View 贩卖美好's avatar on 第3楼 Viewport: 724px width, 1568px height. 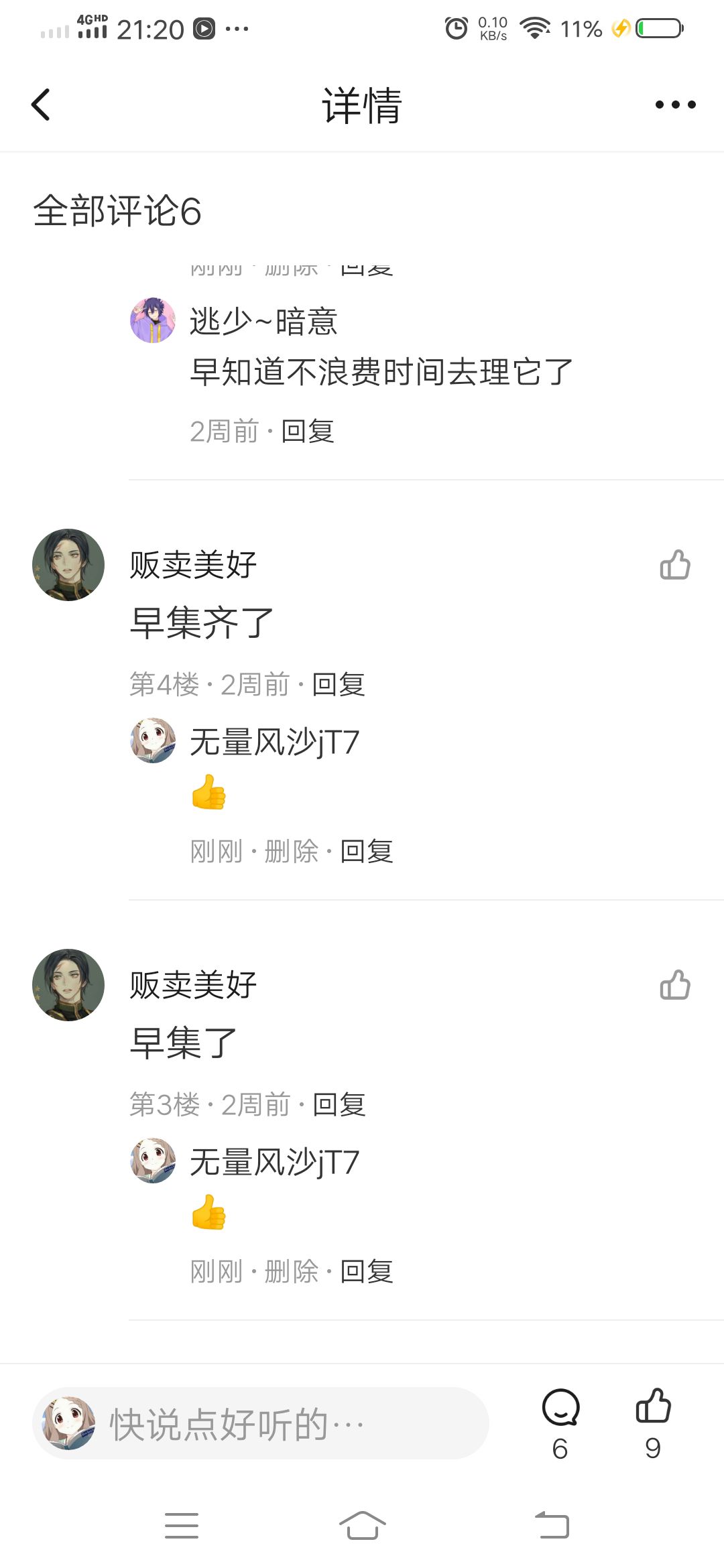68,985
